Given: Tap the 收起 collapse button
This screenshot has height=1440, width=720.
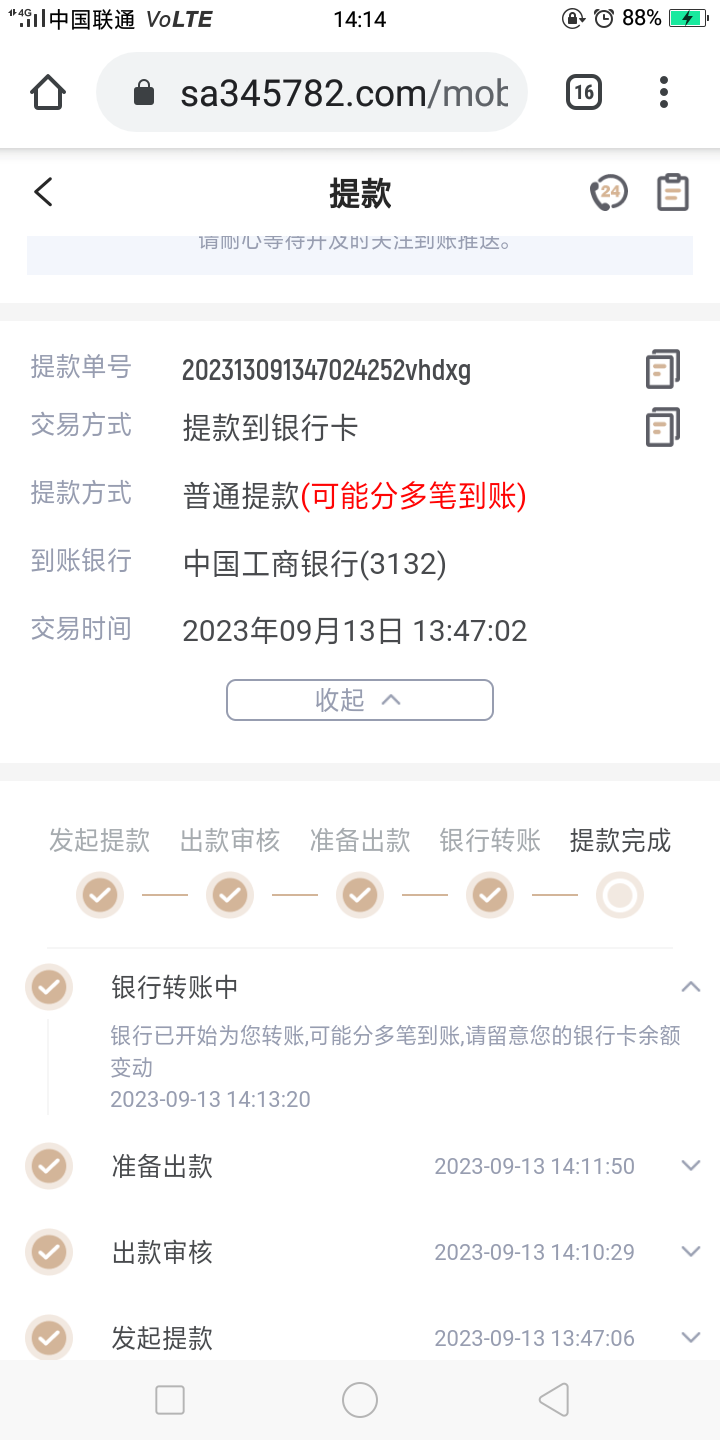Looking at the screenshot, I should tap(359, 699).
